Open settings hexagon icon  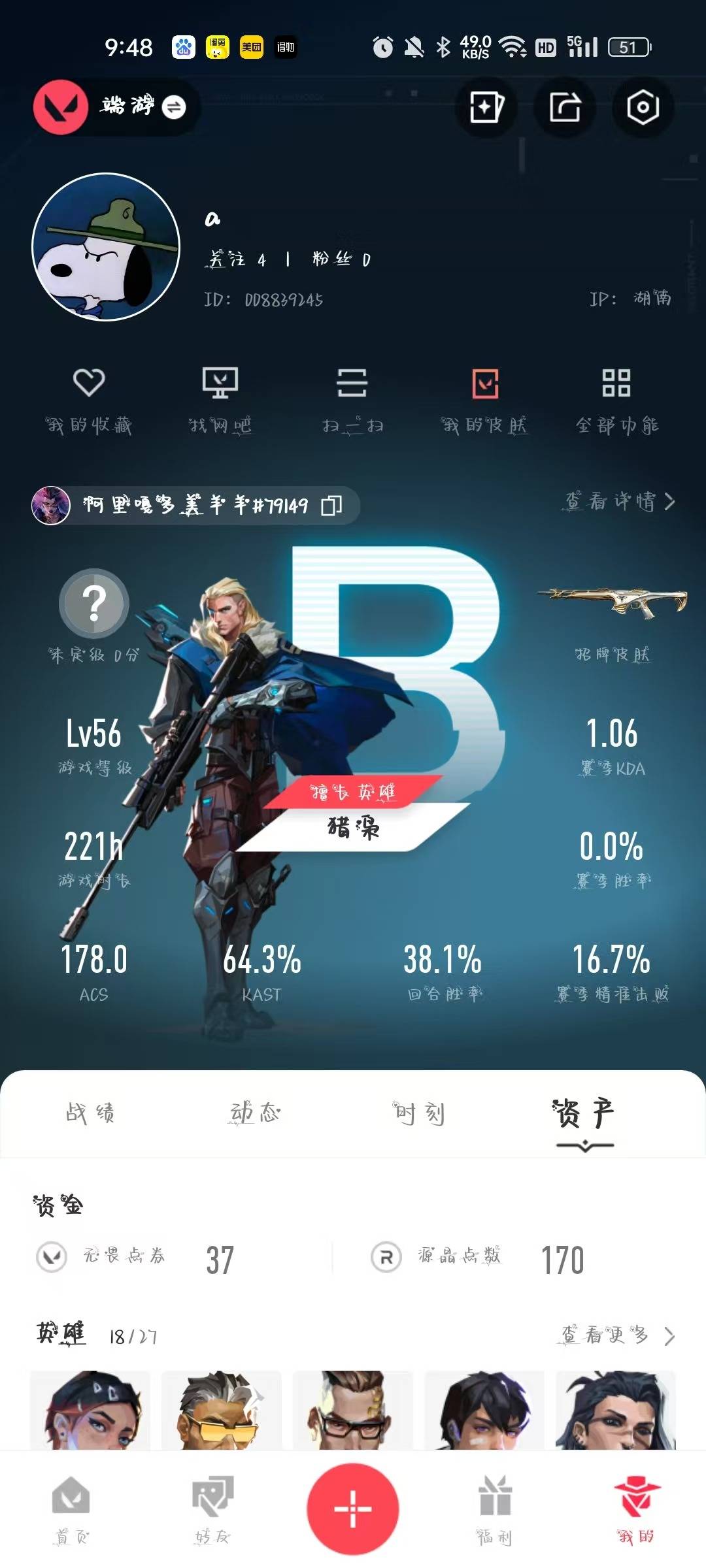643,107
